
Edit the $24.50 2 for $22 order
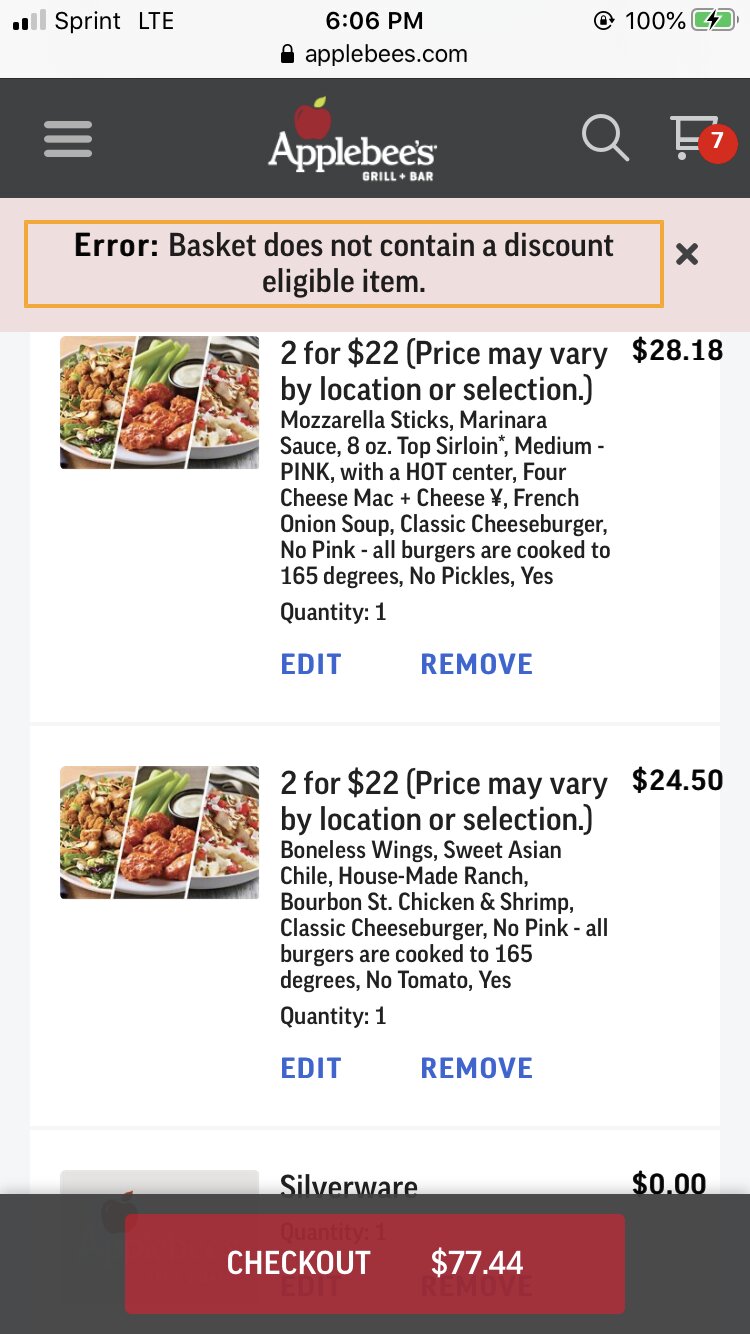click(x=311, y=1068)
